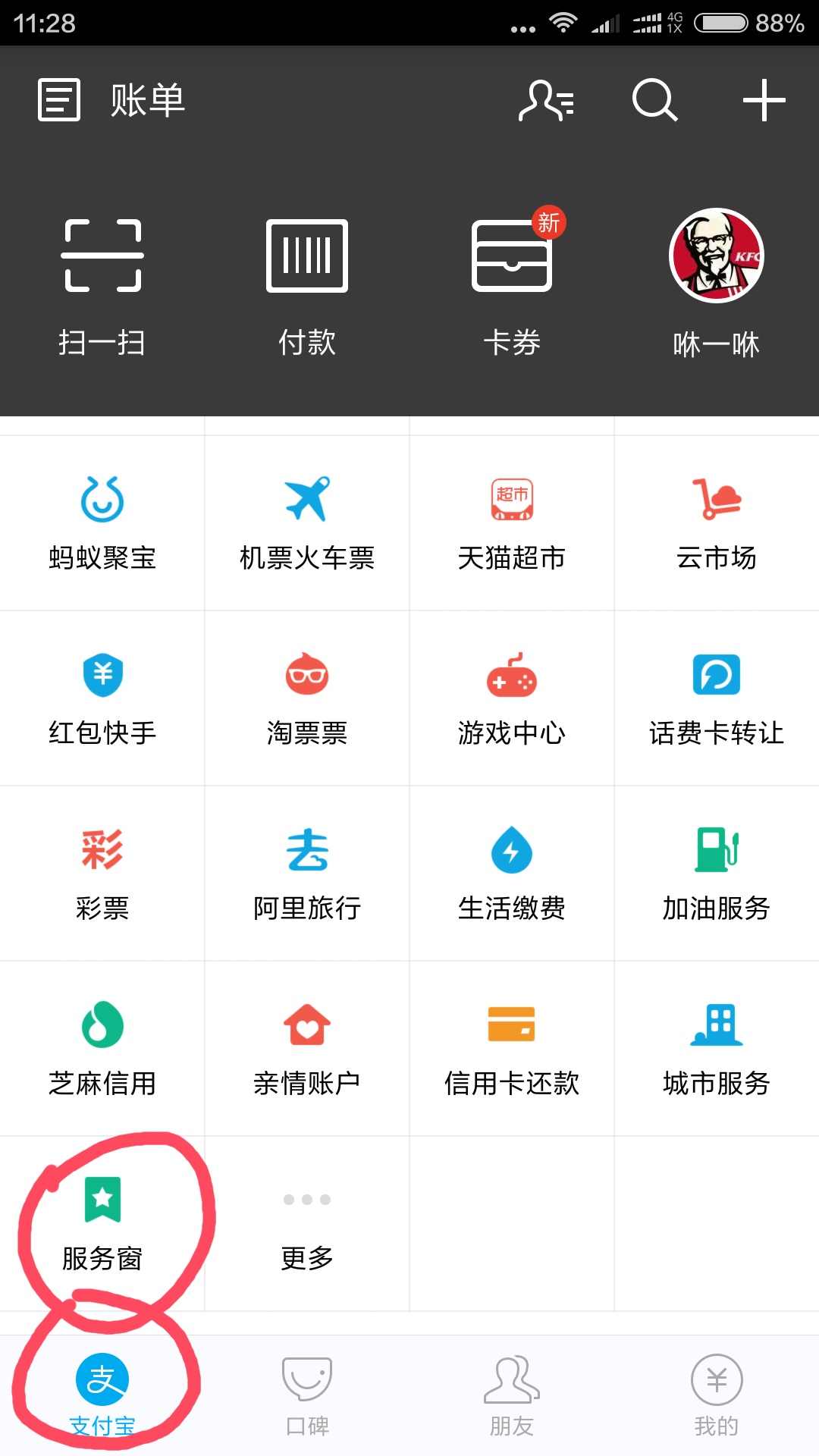Open 生活缴费 utility payments
Screen dimensions: 819x1456
[x=512, y=872]
